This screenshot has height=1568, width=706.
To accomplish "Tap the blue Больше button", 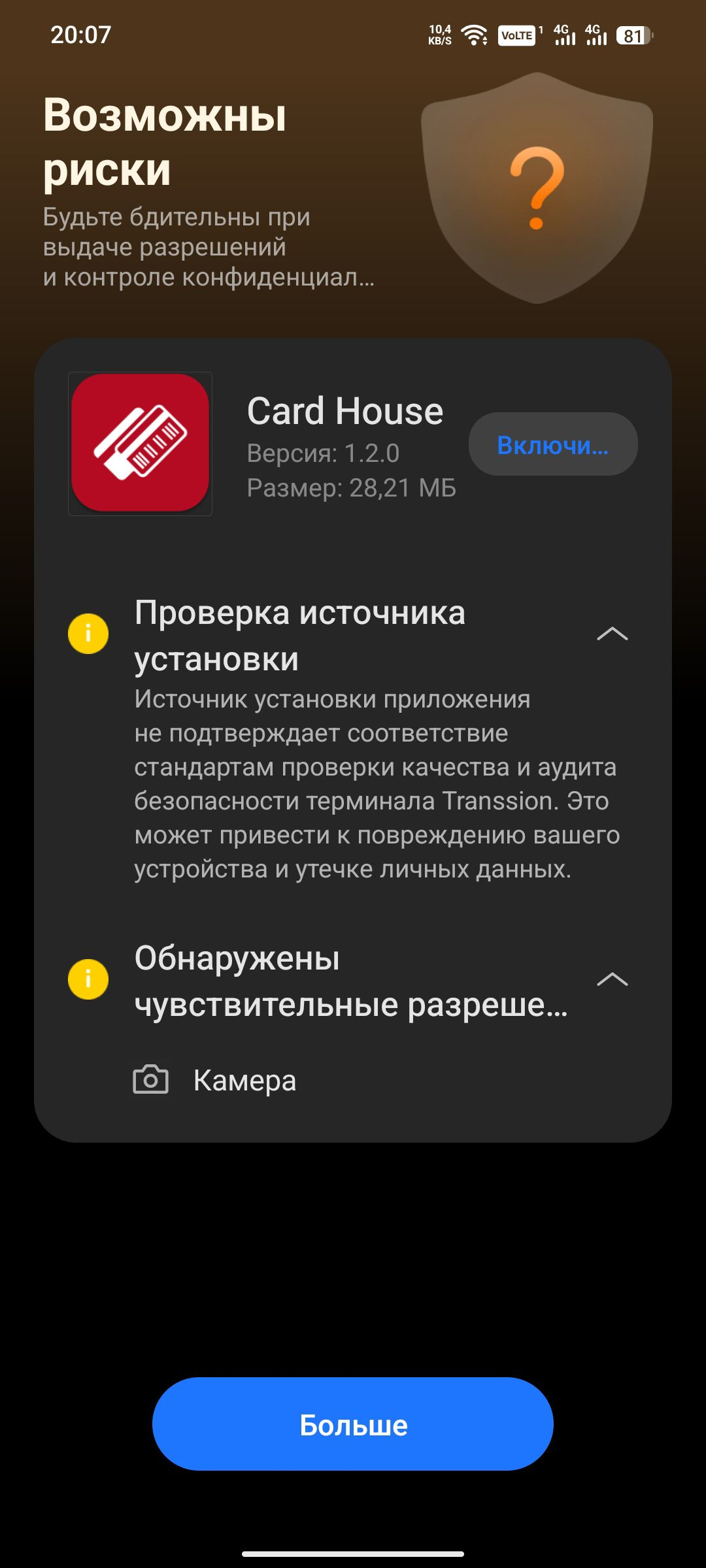I will (353, 1425).
